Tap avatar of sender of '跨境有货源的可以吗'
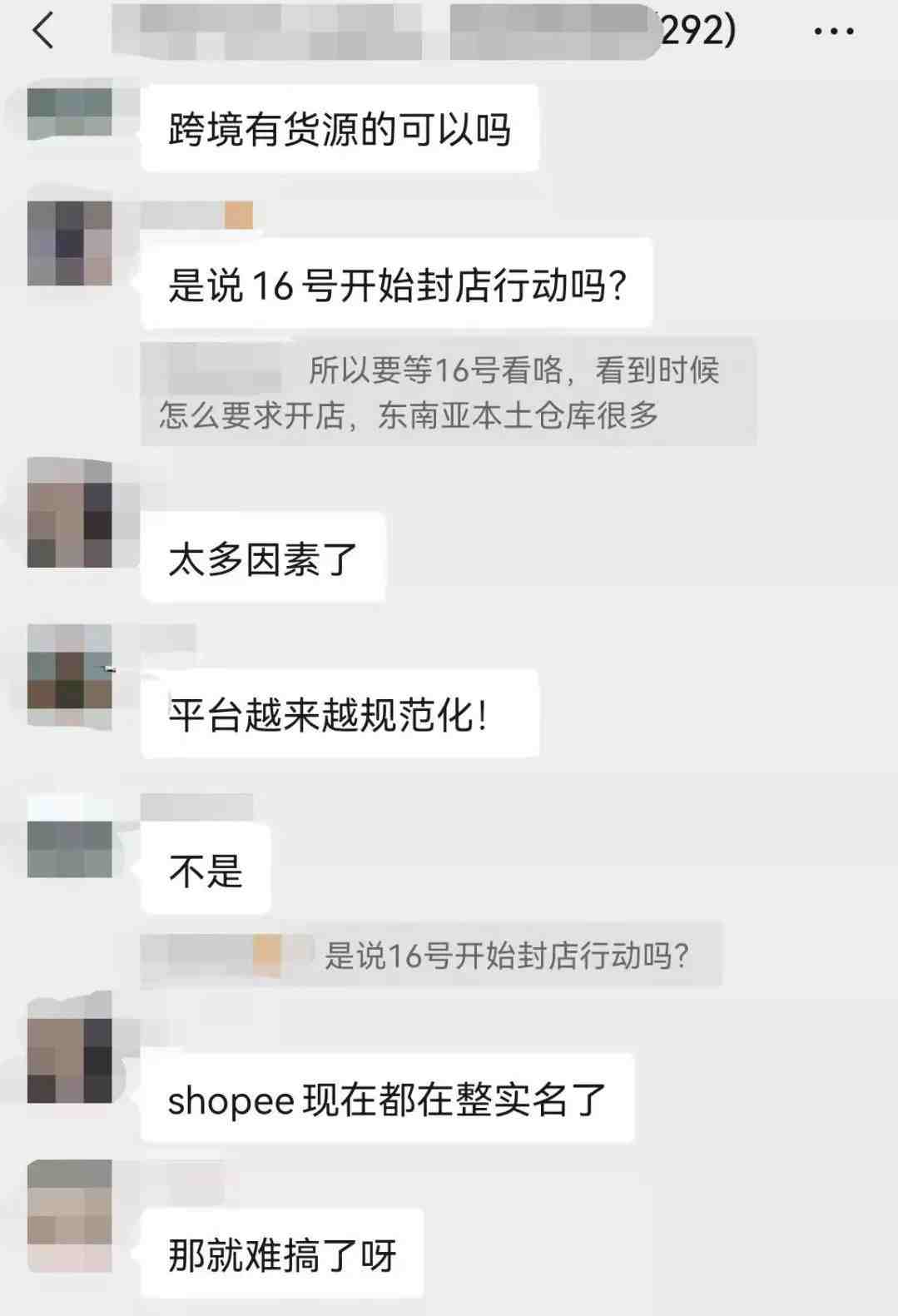Screen dimensions: 898x1316 70,113
